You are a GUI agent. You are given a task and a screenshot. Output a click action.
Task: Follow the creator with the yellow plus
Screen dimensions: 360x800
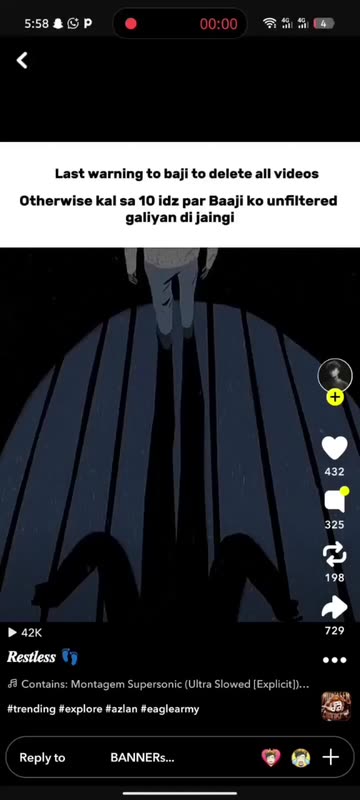tap(335, 397)
